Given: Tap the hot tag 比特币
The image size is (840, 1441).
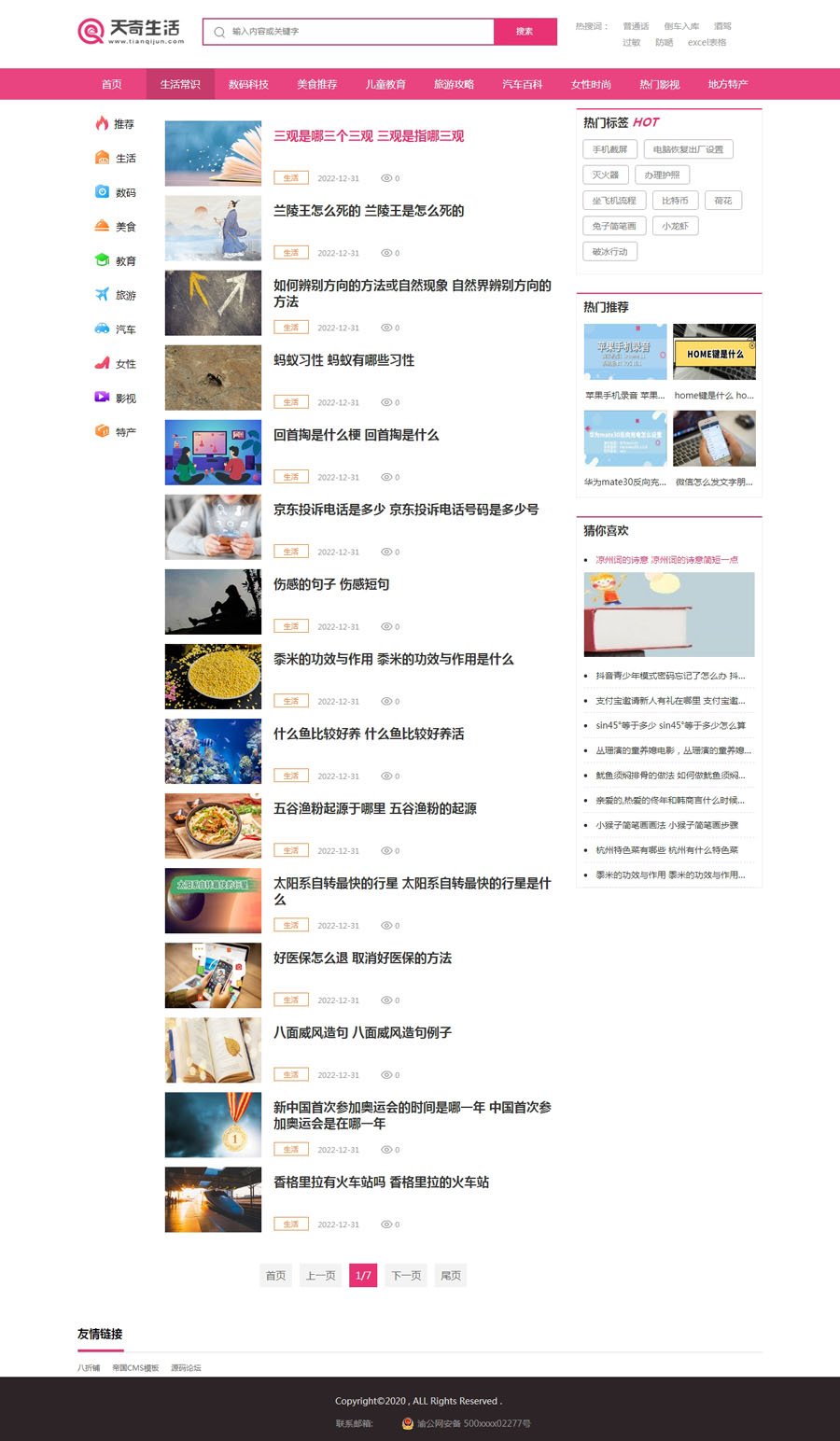Looking at the screenshot, I should 675,201.
